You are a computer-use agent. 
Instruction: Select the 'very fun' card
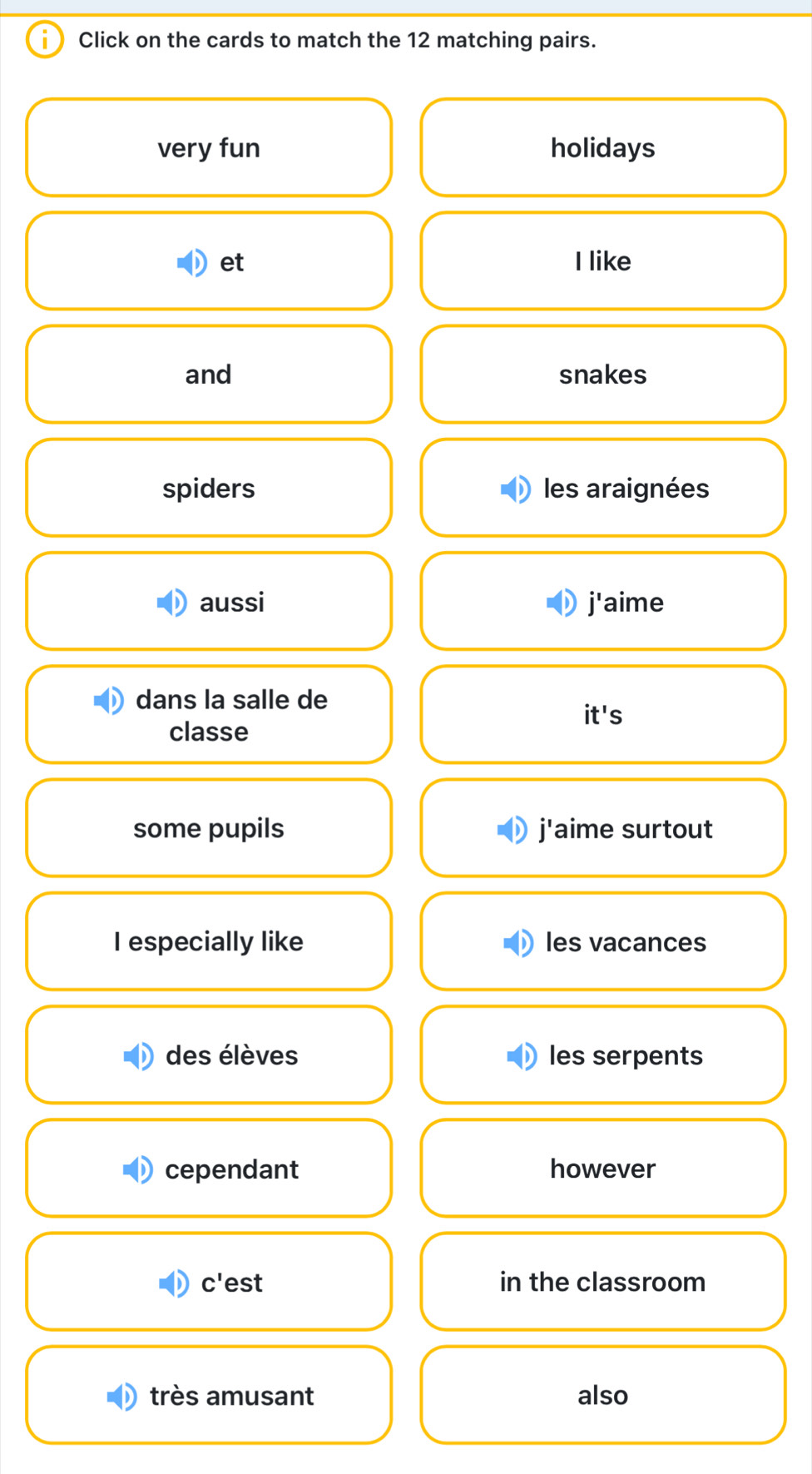(209, 148)
